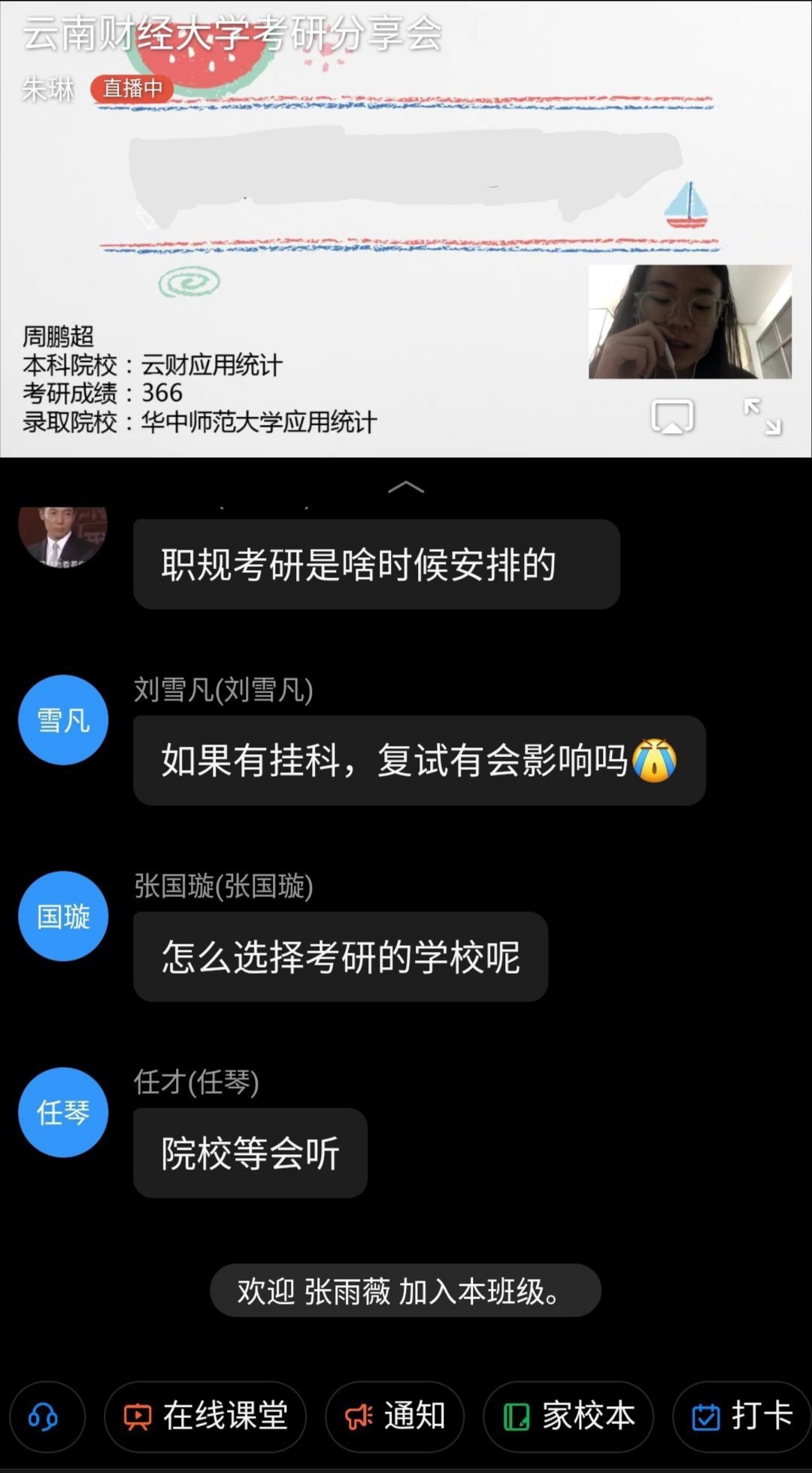The image size is (812, 1473).
Task: Collapse the chat panel with the up chevron
Action: [406, 487]
